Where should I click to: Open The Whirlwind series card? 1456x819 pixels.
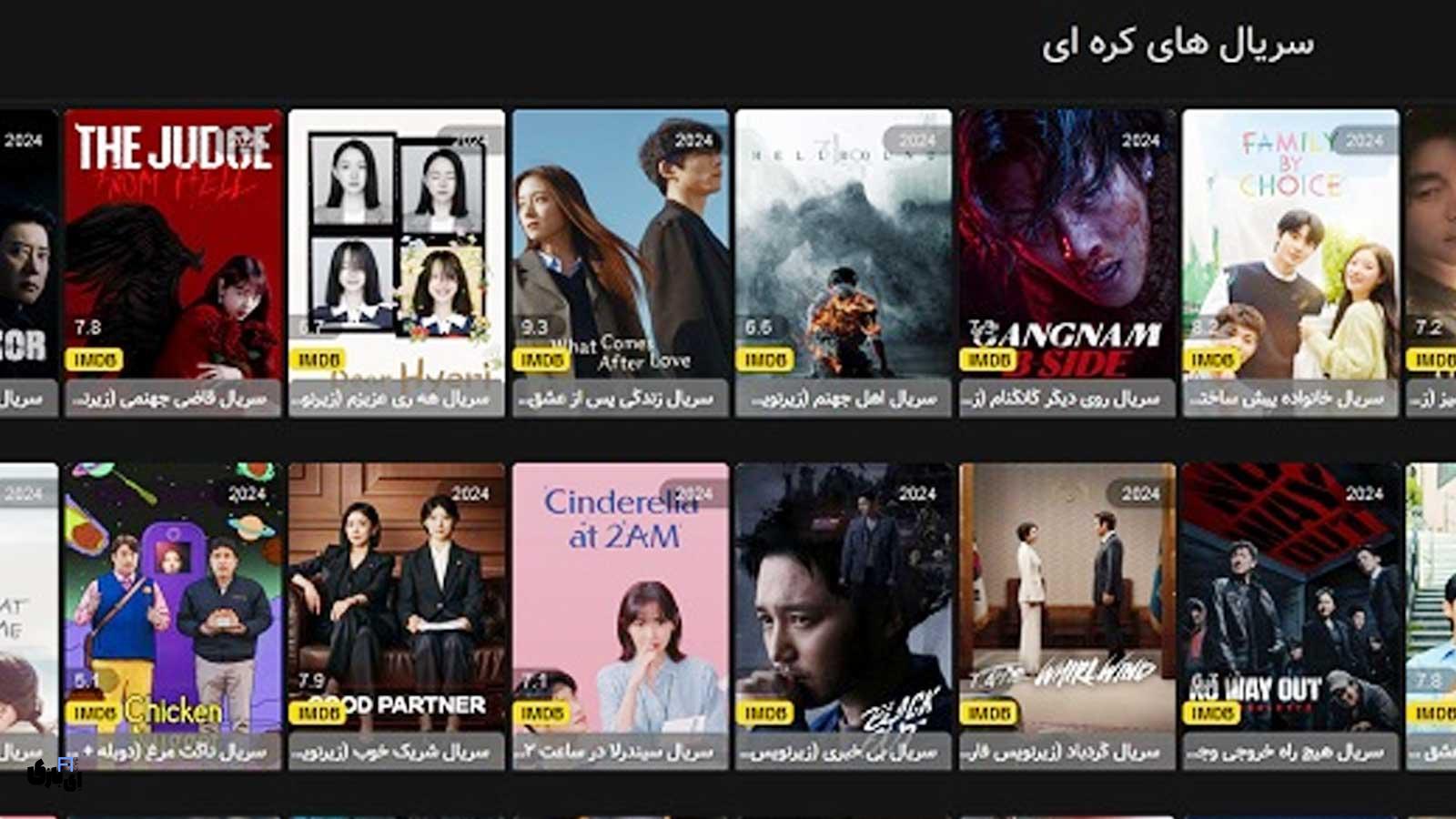[x=1067, y=601]
